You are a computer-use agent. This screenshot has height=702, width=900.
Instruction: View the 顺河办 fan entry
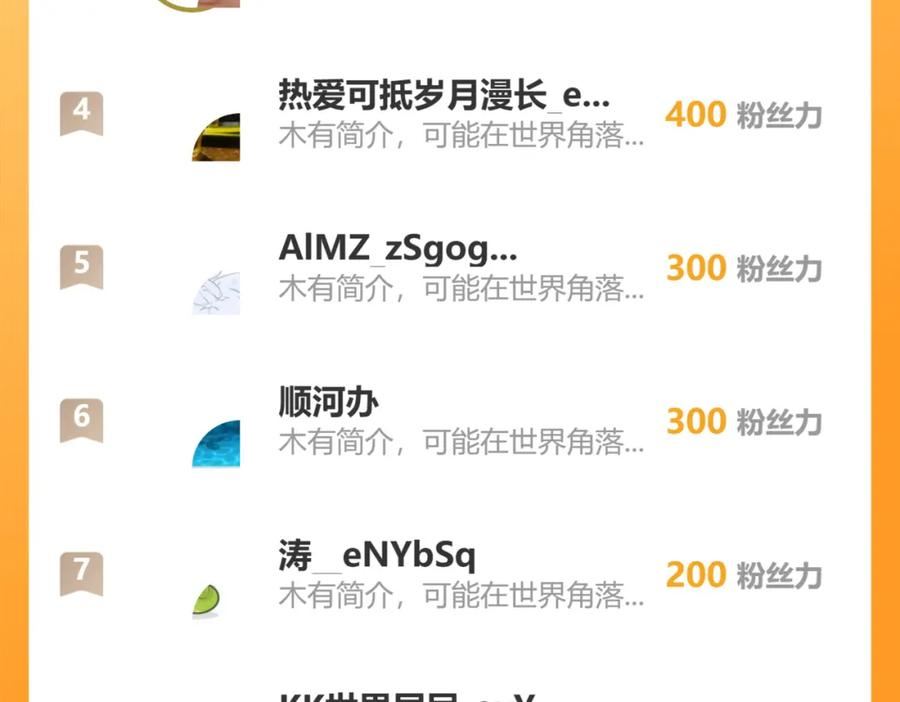pos(449,421)
